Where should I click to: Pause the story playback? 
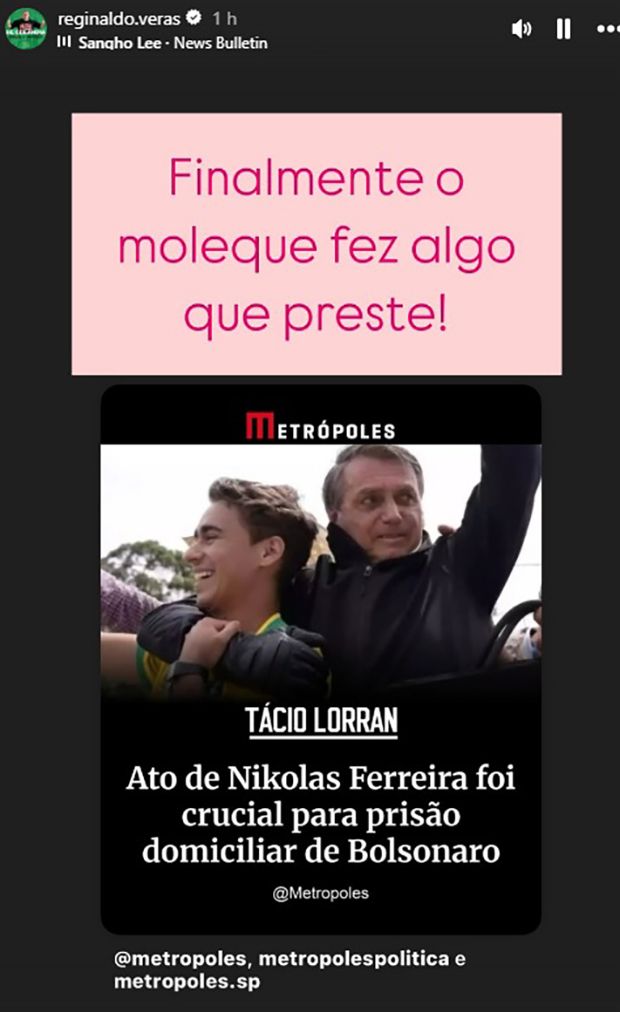[x=564, y=29]
